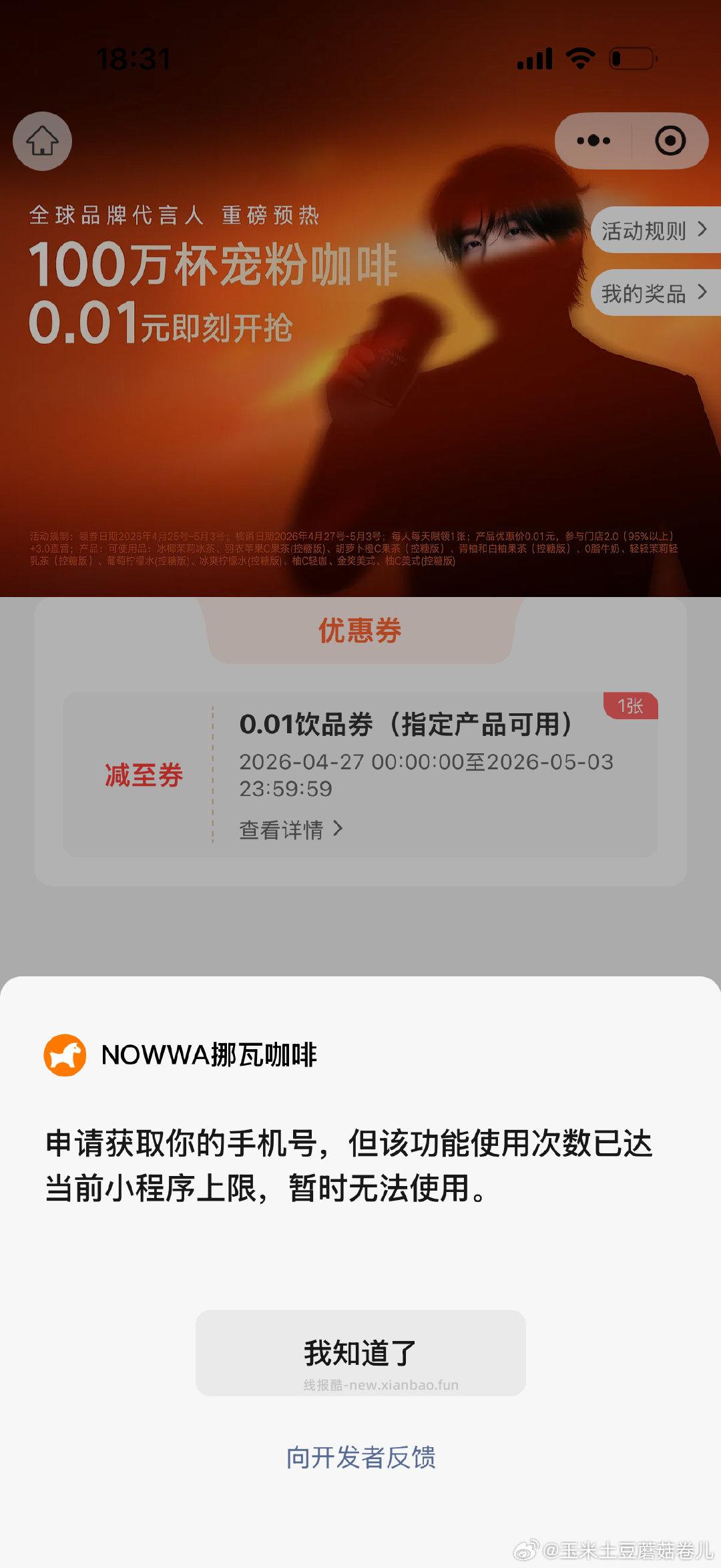The width and height of the screenshot is (721, 1568).
Task: Click the Wi-Fi icon in status bar
Action: pos(581,59)
